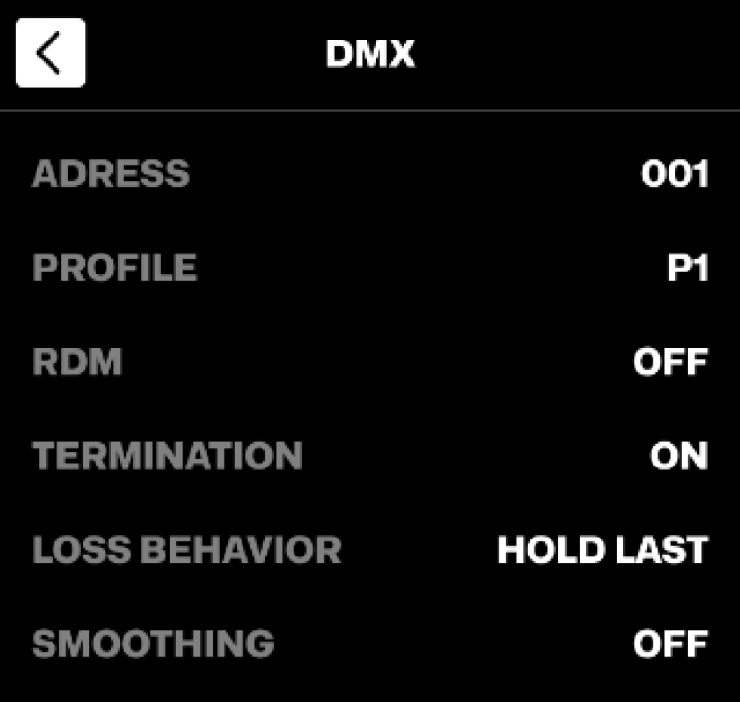Open the ADRESS setting row
Viewport: 740px width, 702px height.
[370, 174]
